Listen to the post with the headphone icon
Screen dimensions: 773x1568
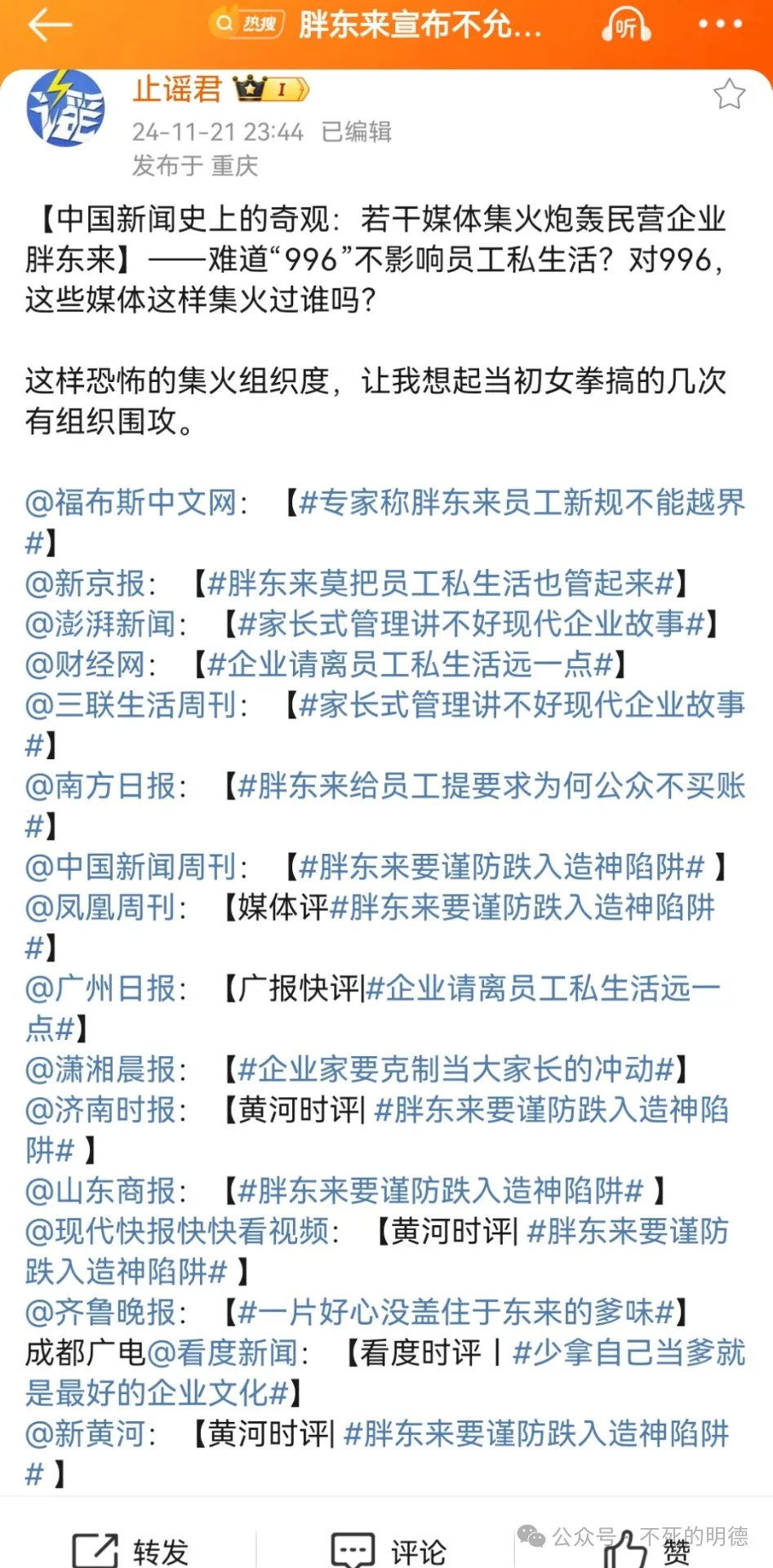coord(626,26)
